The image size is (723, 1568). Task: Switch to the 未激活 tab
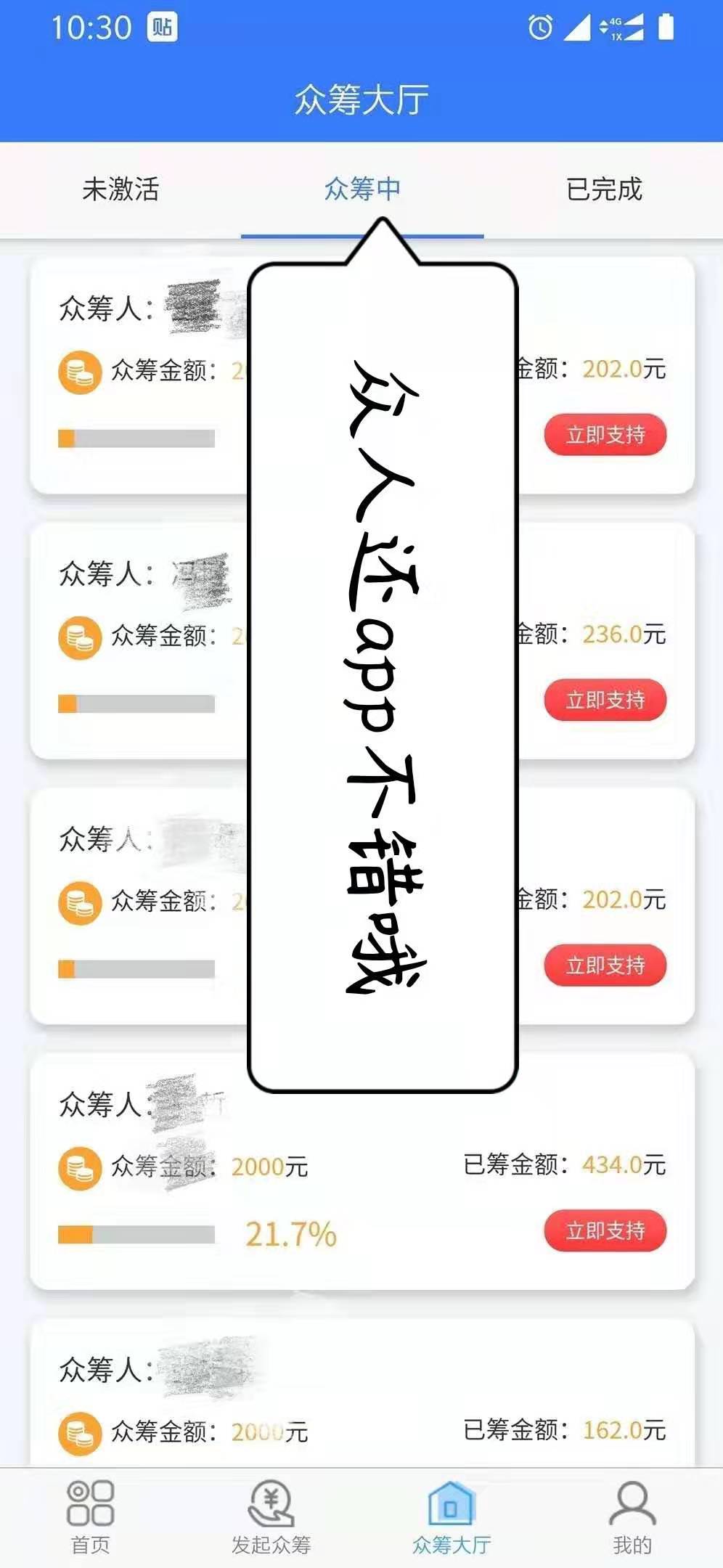[120, 189]
